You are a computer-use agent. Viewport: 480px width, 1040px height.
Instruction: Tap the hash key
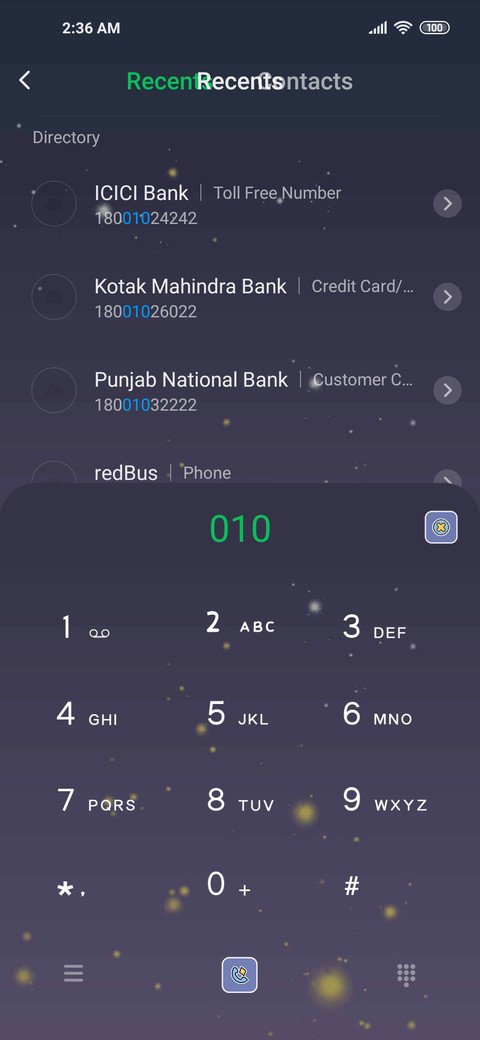(x=352, y=885)
